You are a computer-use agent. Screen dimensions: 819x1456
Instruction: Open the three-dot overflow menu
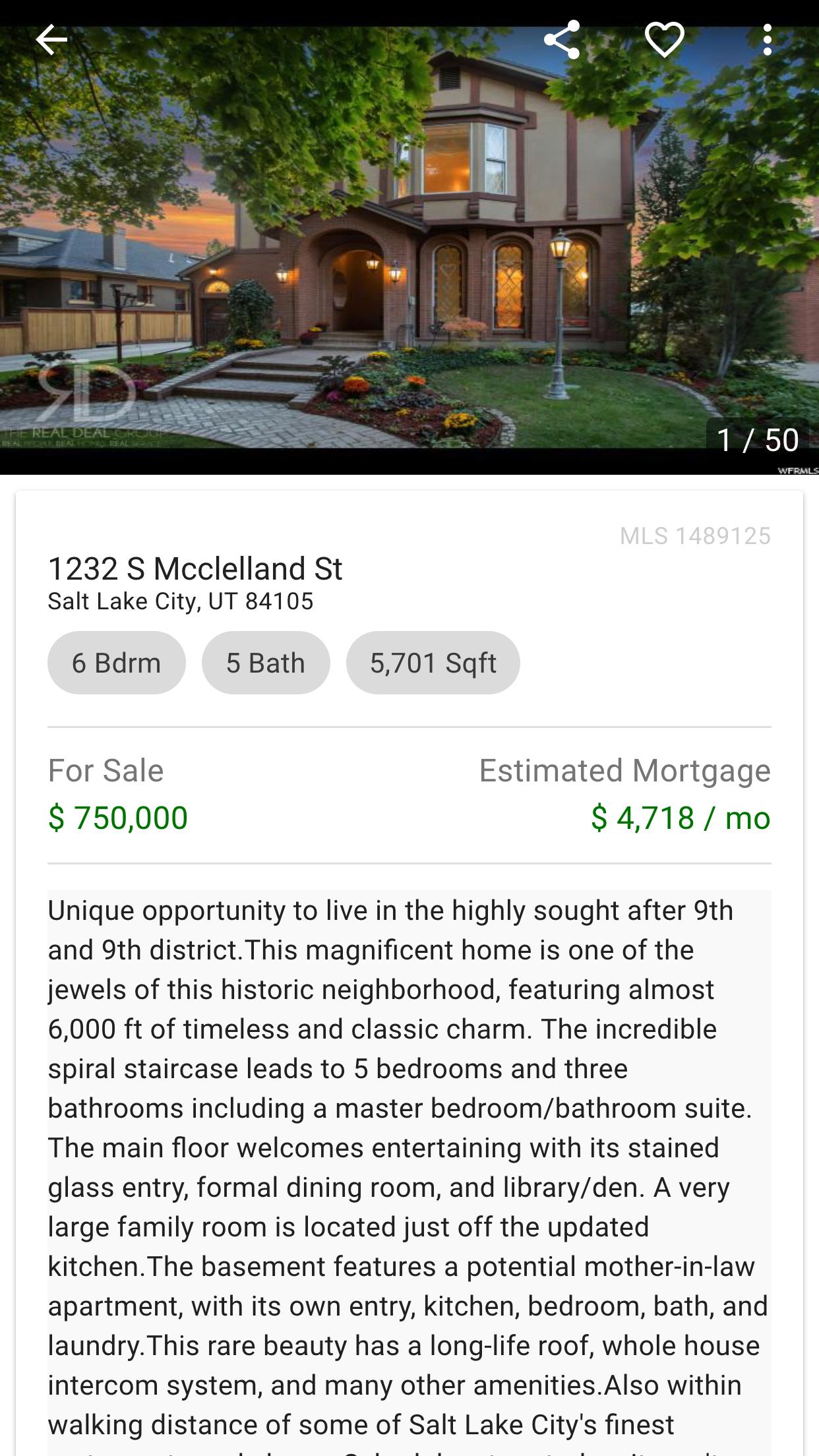click(767, 40)
